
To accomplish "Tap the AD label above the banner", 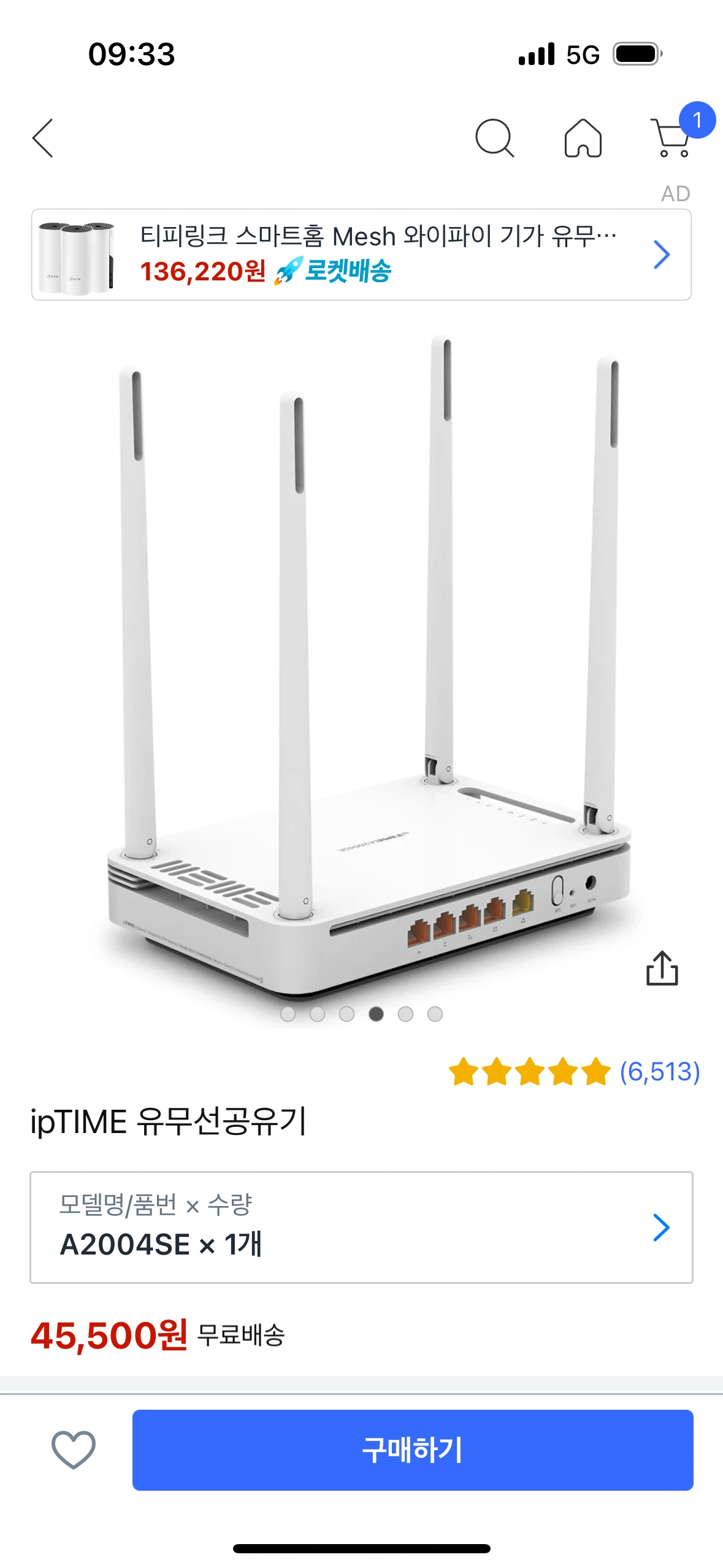I will click(676, 193).
